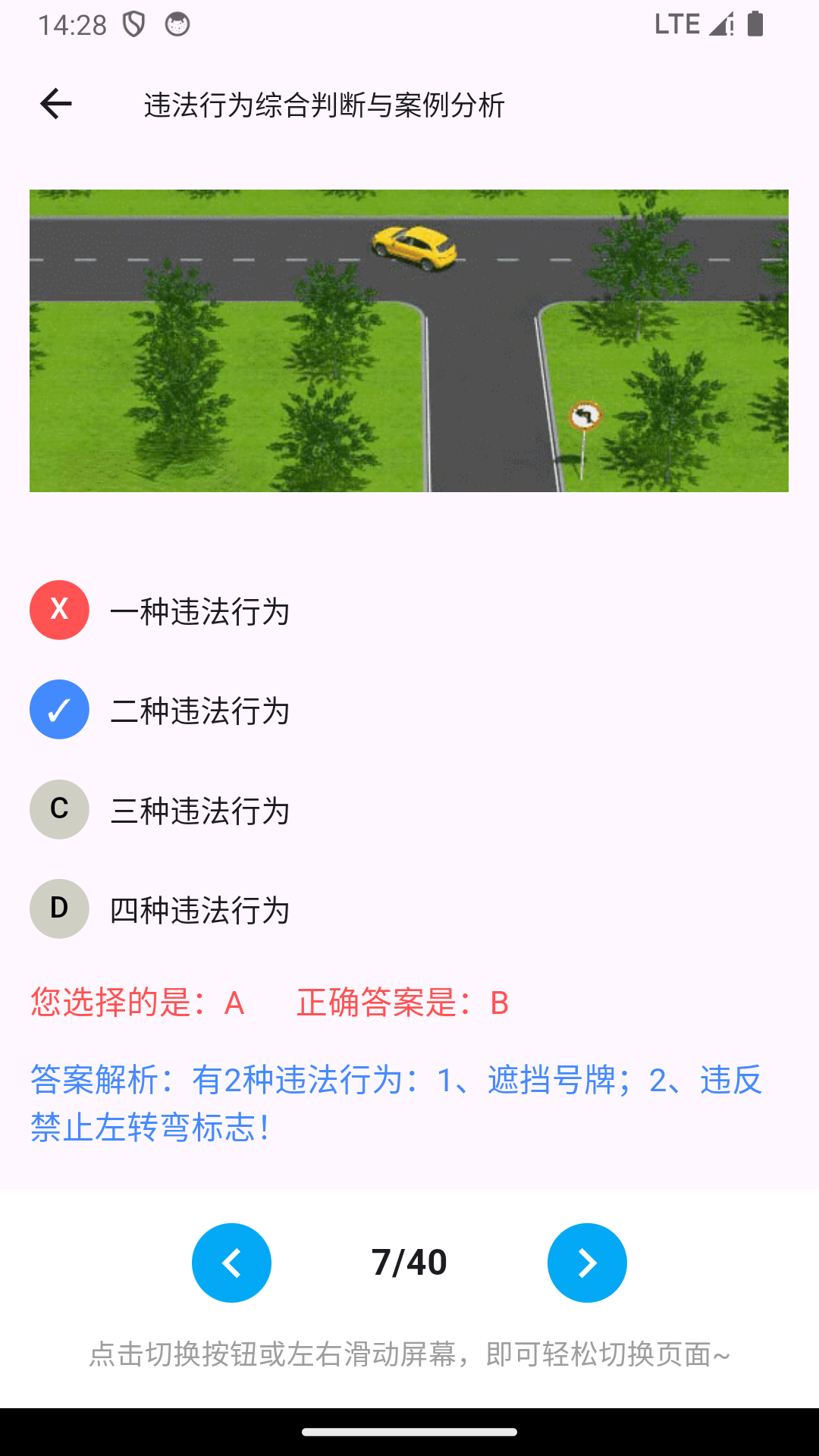Select option C 三种违法行为
Viewport: 819px width, 1456px height.
pyautogui.click(x=199, y=810)
